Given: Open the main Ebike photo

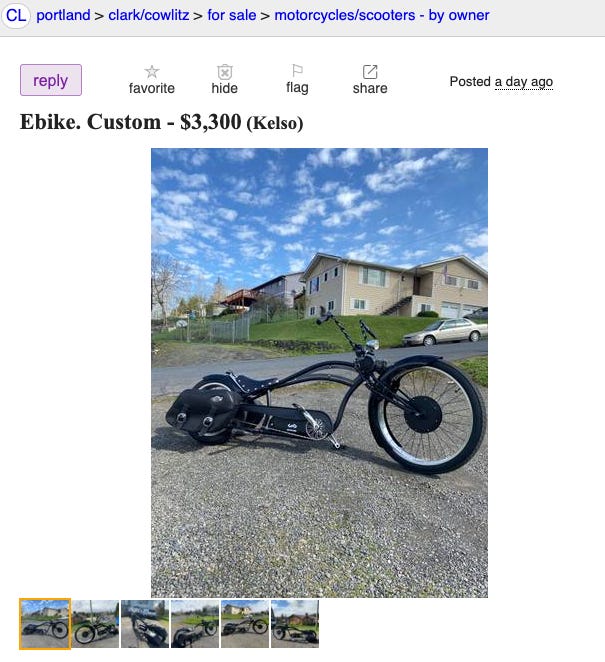Looking at the screenshot, I should tap(319, 372).
